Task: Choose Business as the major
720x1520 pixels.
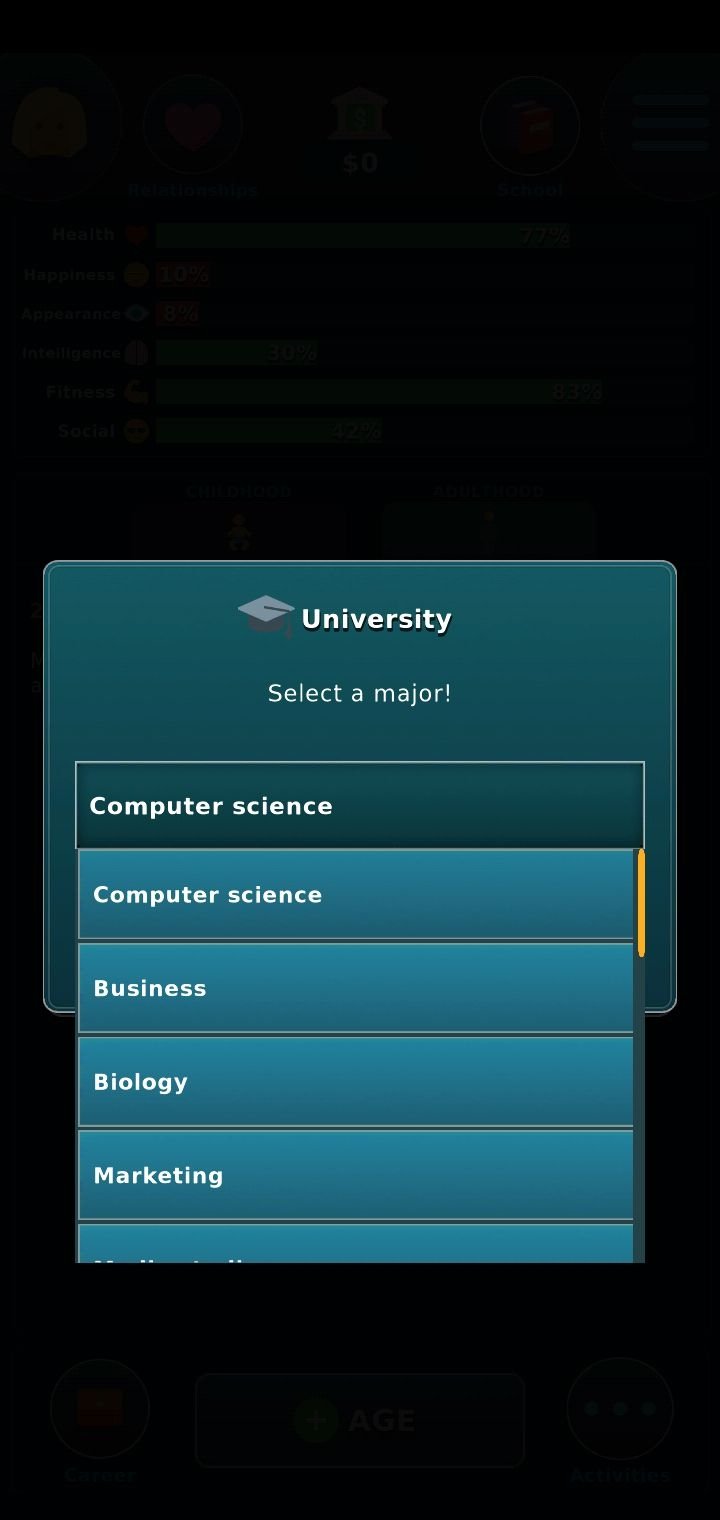Action: (356, 988)
